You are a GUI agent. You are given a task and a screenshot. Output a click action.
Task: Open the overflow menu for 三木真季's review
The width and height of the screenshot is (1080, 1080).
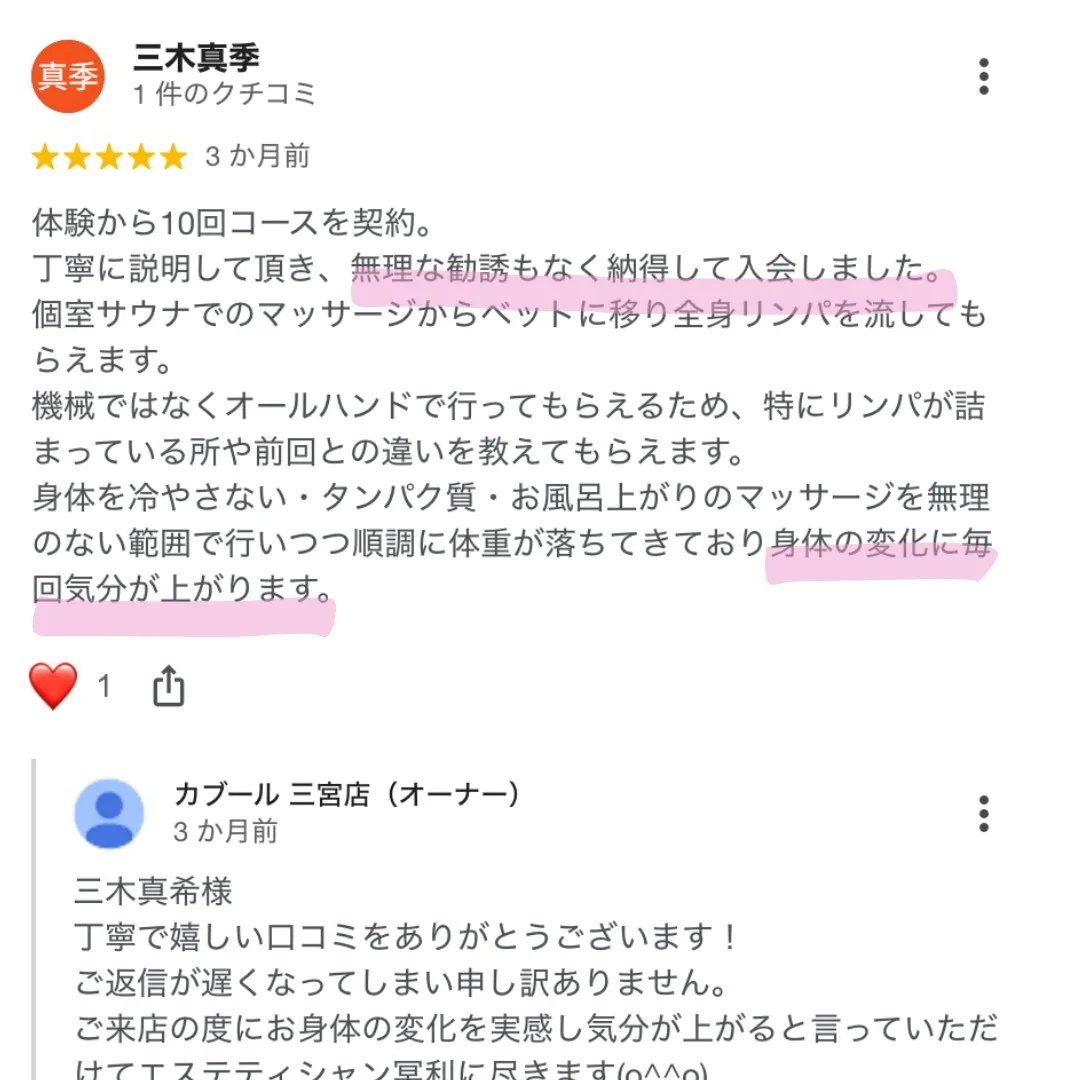tap(984, 77)
